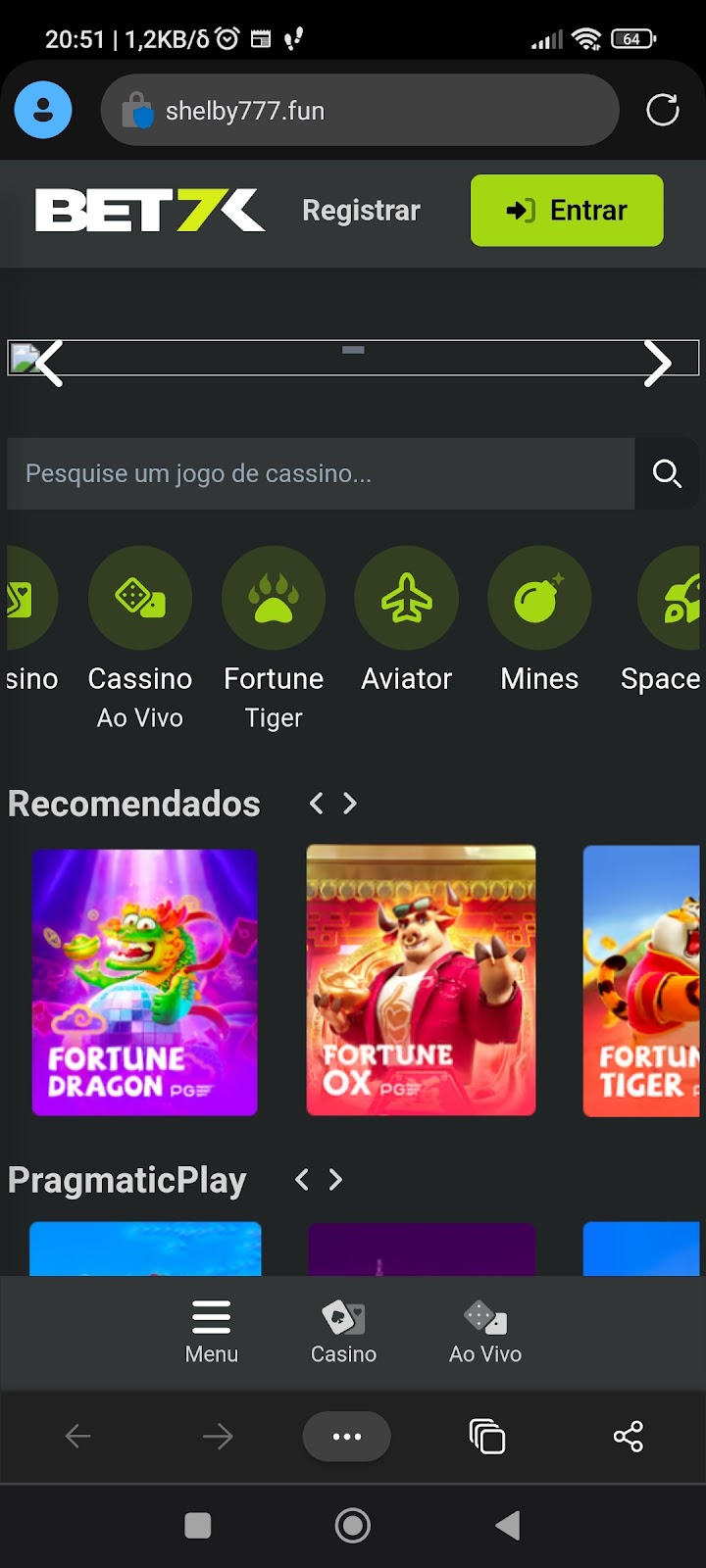Open the Registrar sign-up link
Viewport: 706px width, 1568px height.
pos(361,211)
